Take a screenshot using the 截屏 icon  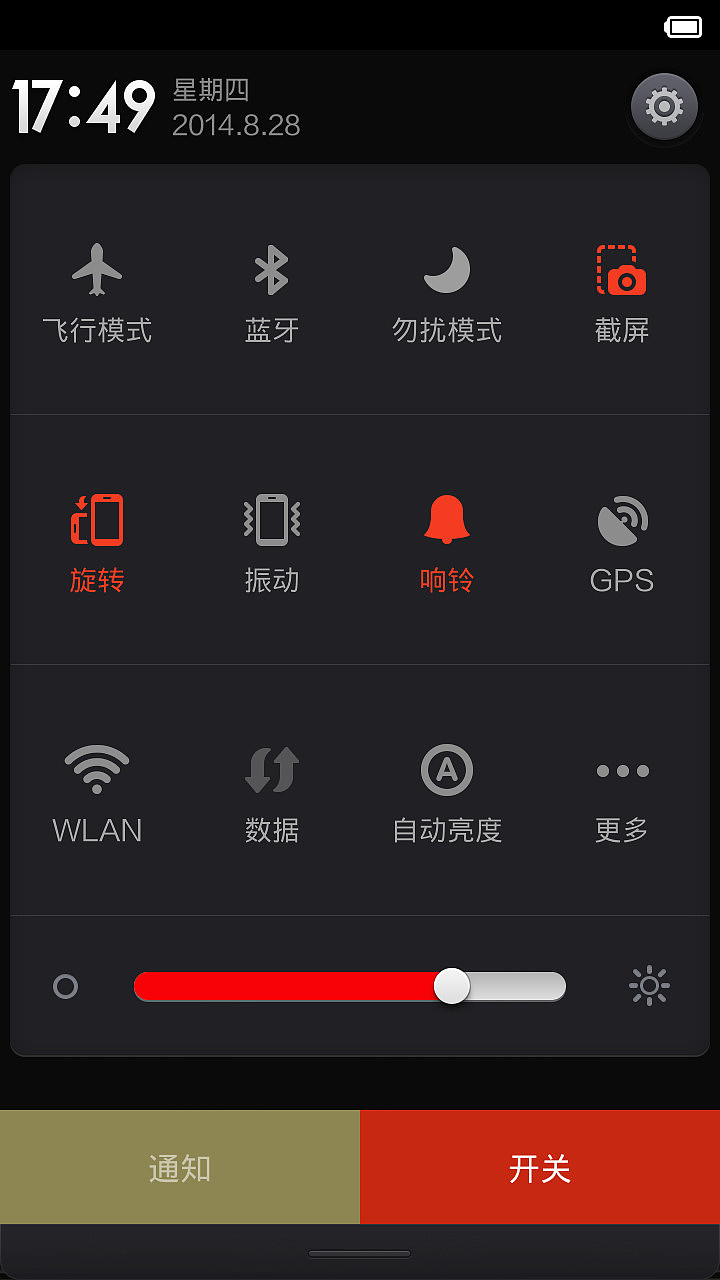point(622,270)
